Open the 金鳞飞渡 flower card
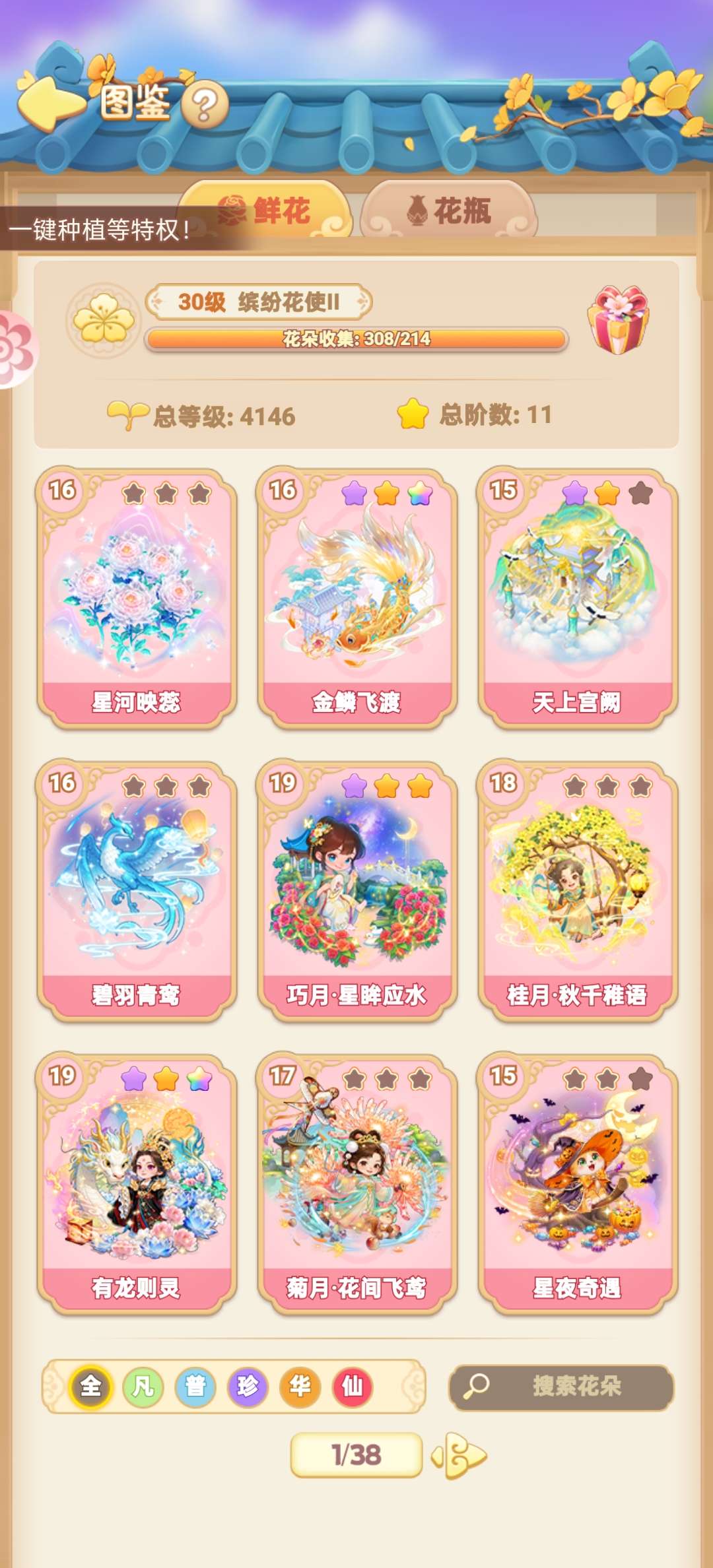The width and height of the screenshot is (713, 1568). (x=356, y=599)
